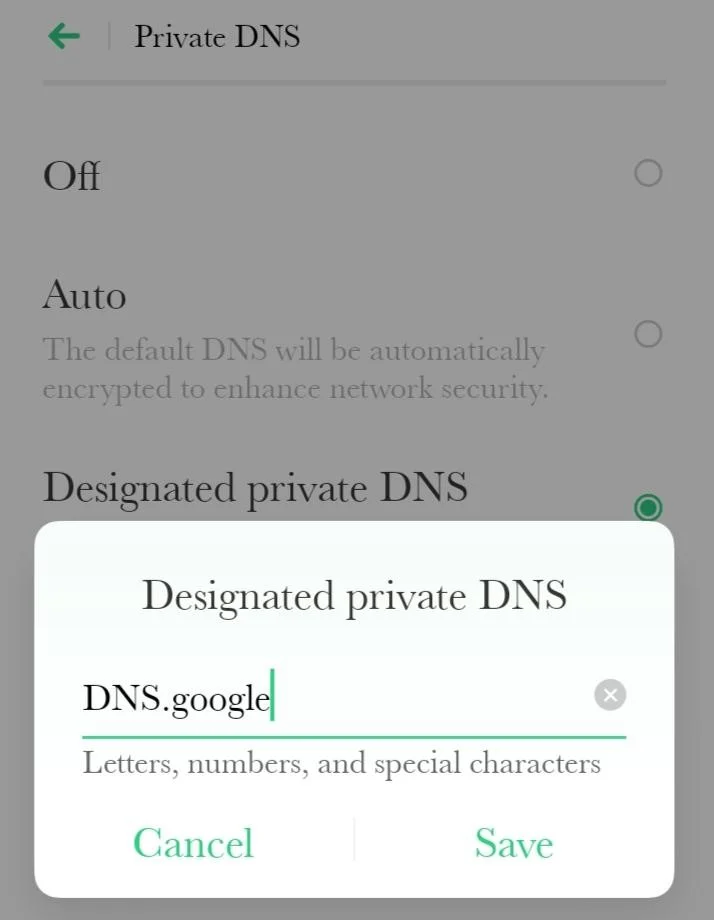Viewport: 714px width, 920px height.
Task: Go back from Private DNS screen
Action: pyautogui.click(x=64, y=37)
